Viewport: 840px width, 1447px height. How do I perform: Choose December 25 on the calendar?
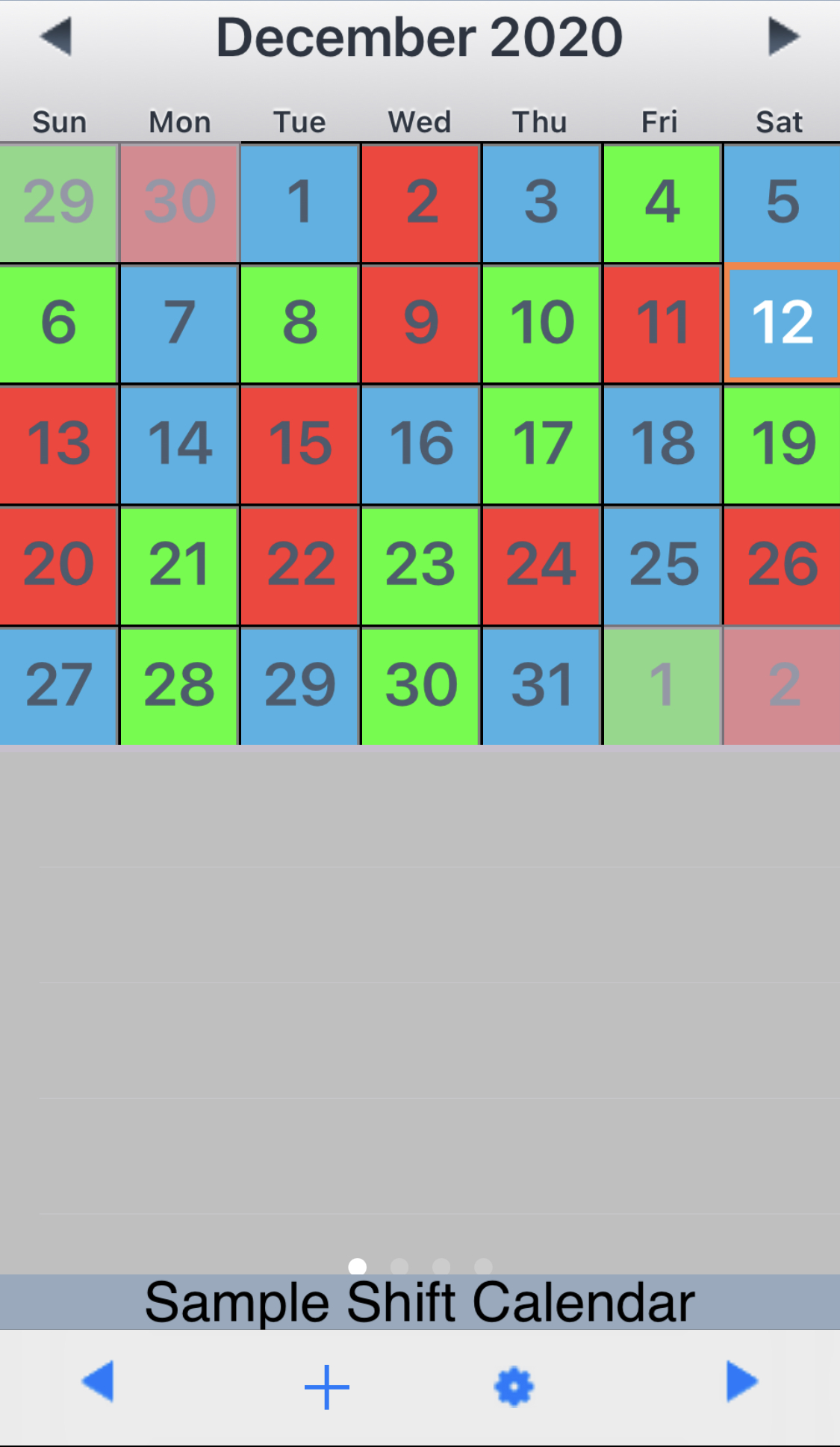(x=663, y=566)
